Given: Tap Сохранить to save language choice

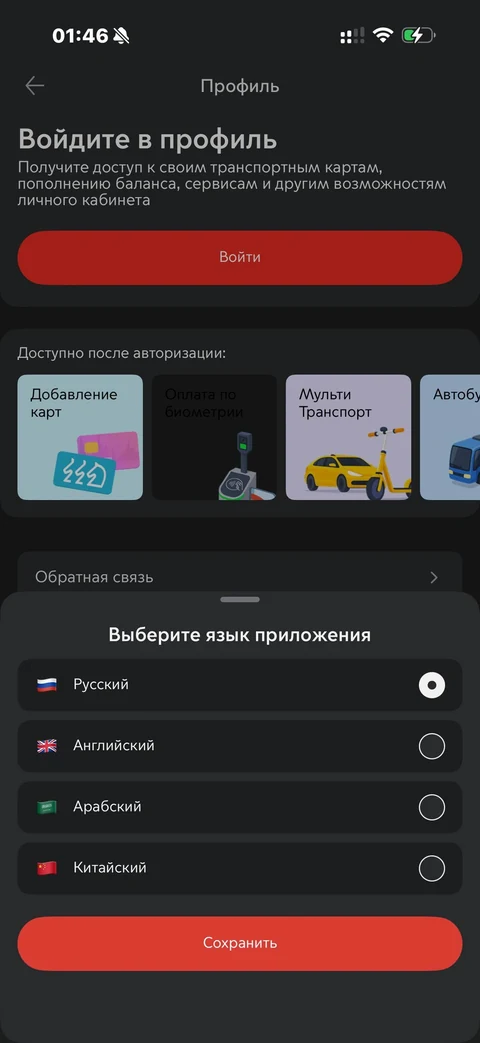Looking at the screenshot, I should 239,943.
